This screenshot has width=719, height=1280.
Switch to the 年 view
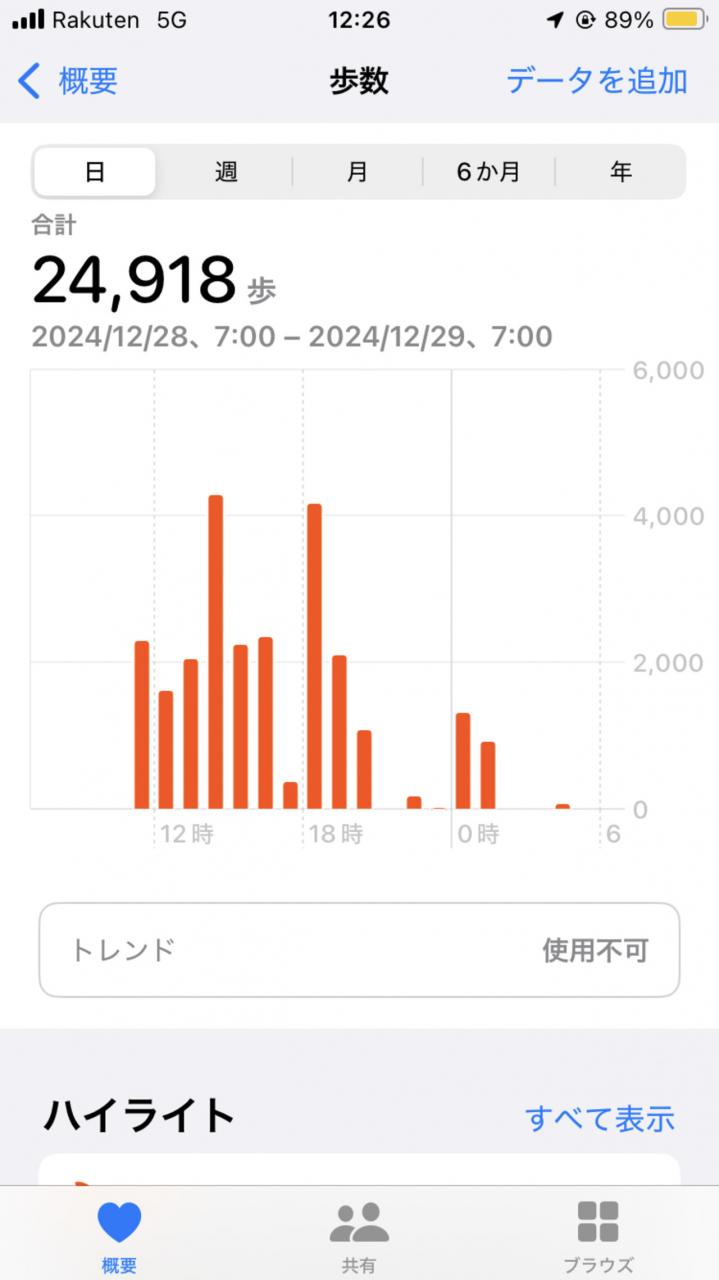tap(621, 172)
